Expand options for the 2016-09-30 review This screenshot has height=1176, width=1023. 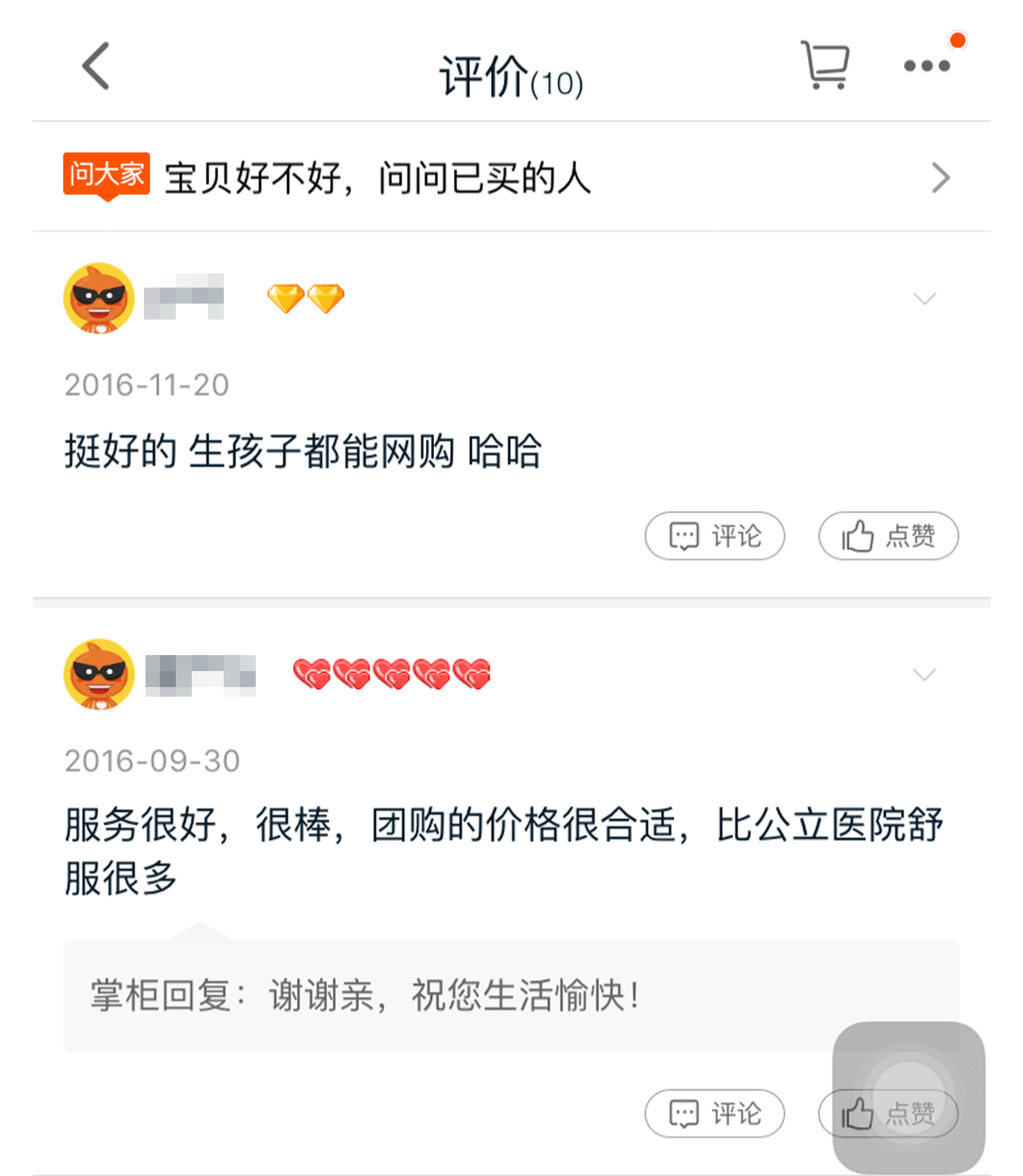pyautogui.click(x=924, y=675)
